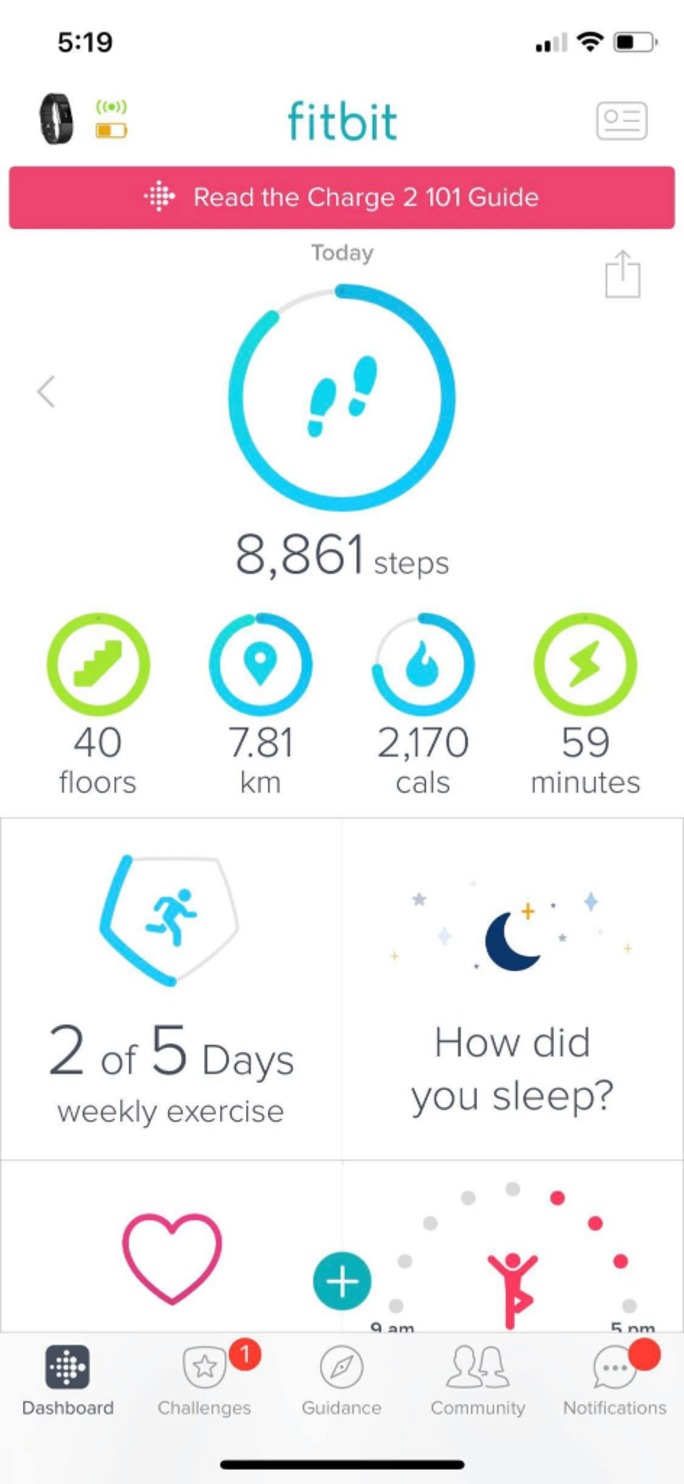Open the Charge 2 device icon

tap(56, 120)
